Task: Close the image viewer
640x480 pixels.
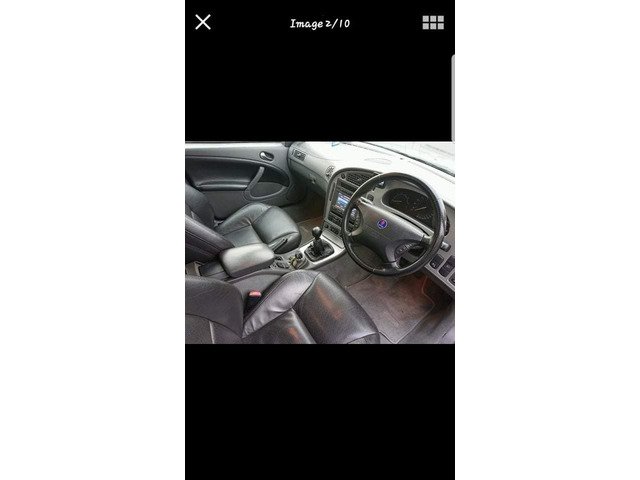Action: (203, 22)
